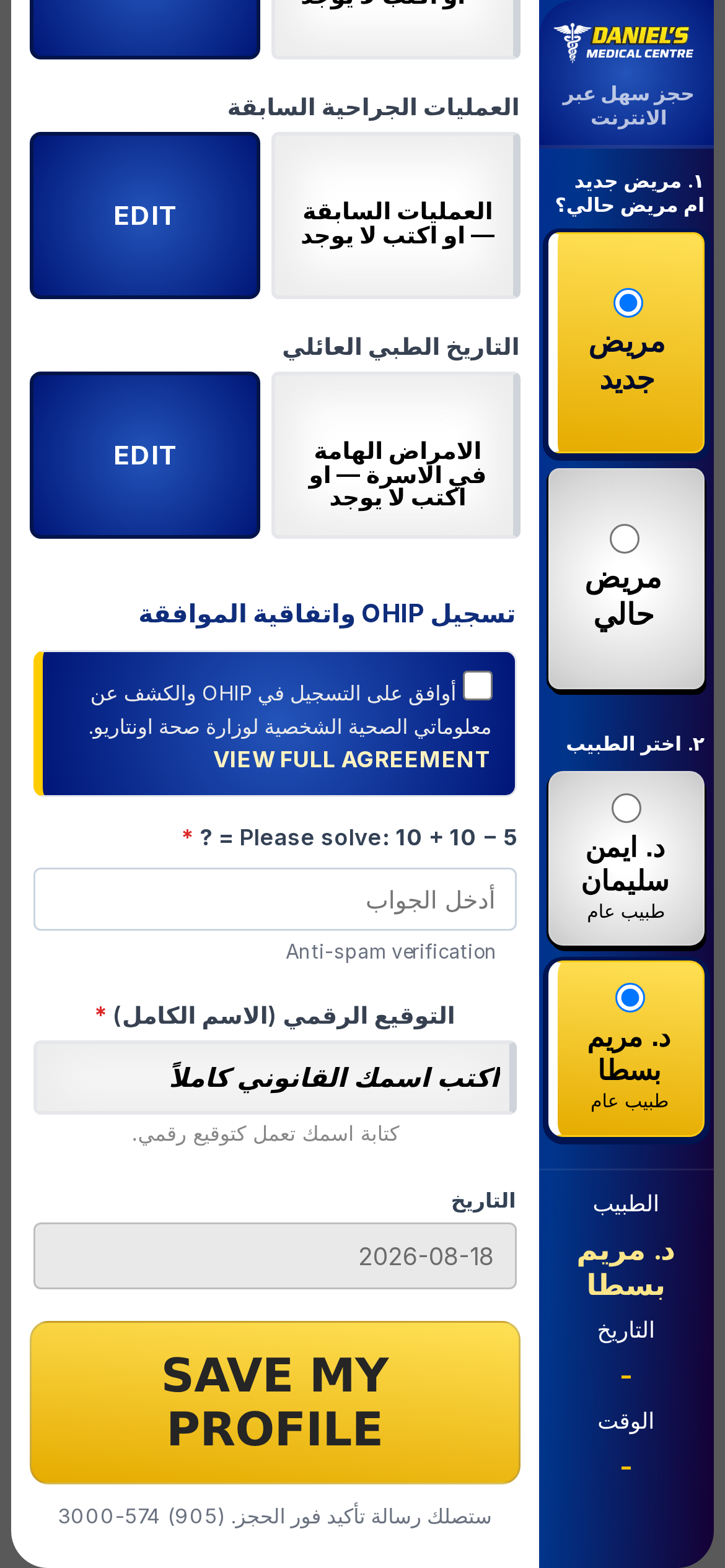Select the new patient (مريض جديد) option
The image size is (725, 1568).
tap(626, 342)
